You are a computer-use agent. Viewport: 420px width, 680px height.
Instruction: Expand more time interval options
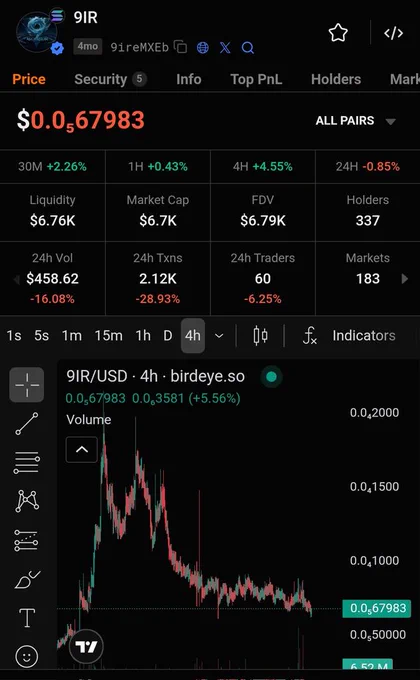pos(219,336)
